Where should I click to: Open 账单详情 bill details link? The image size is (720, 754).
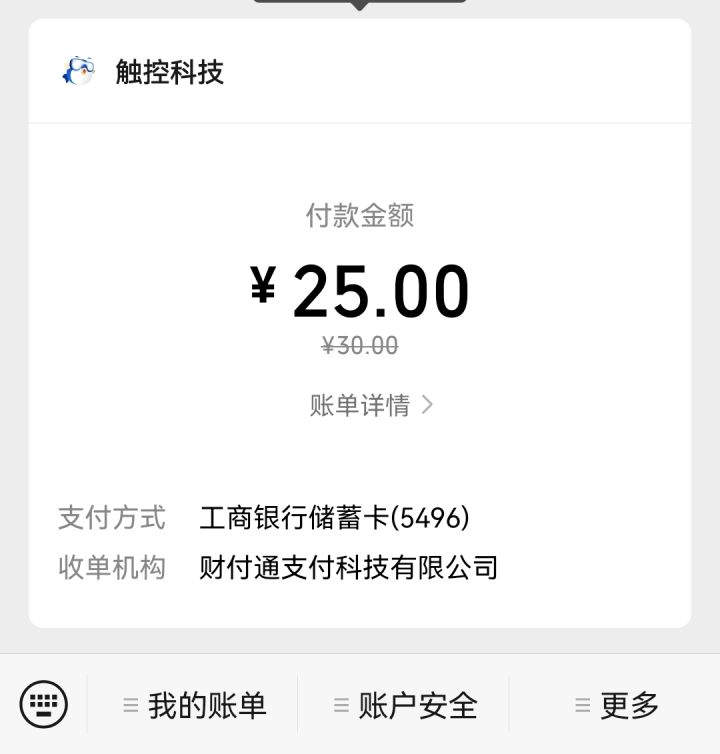(370, 405)
